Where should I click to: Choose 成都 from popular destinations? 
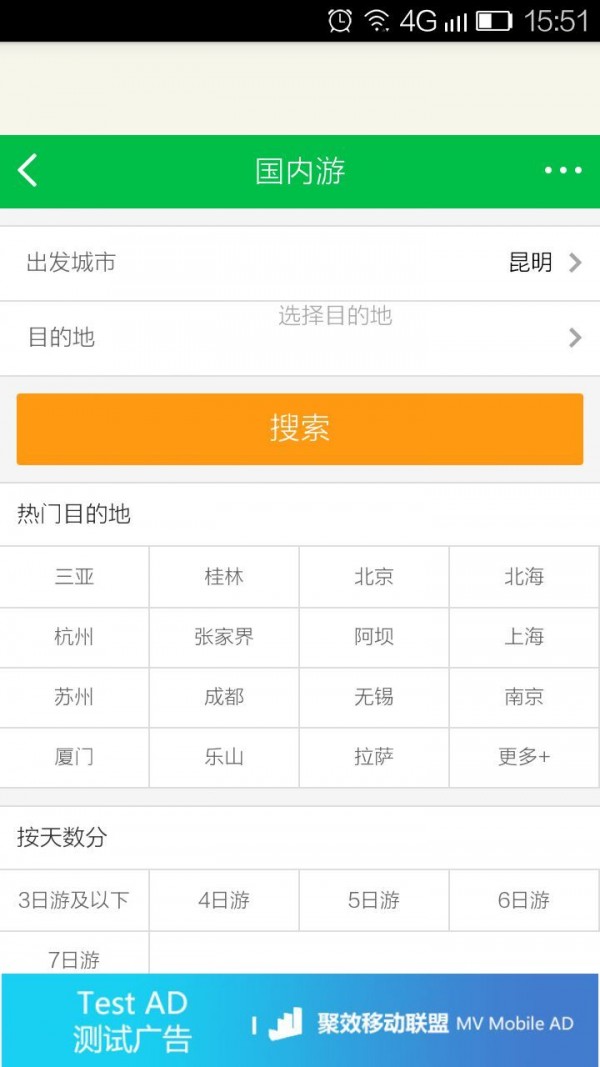tap(224, 697)
